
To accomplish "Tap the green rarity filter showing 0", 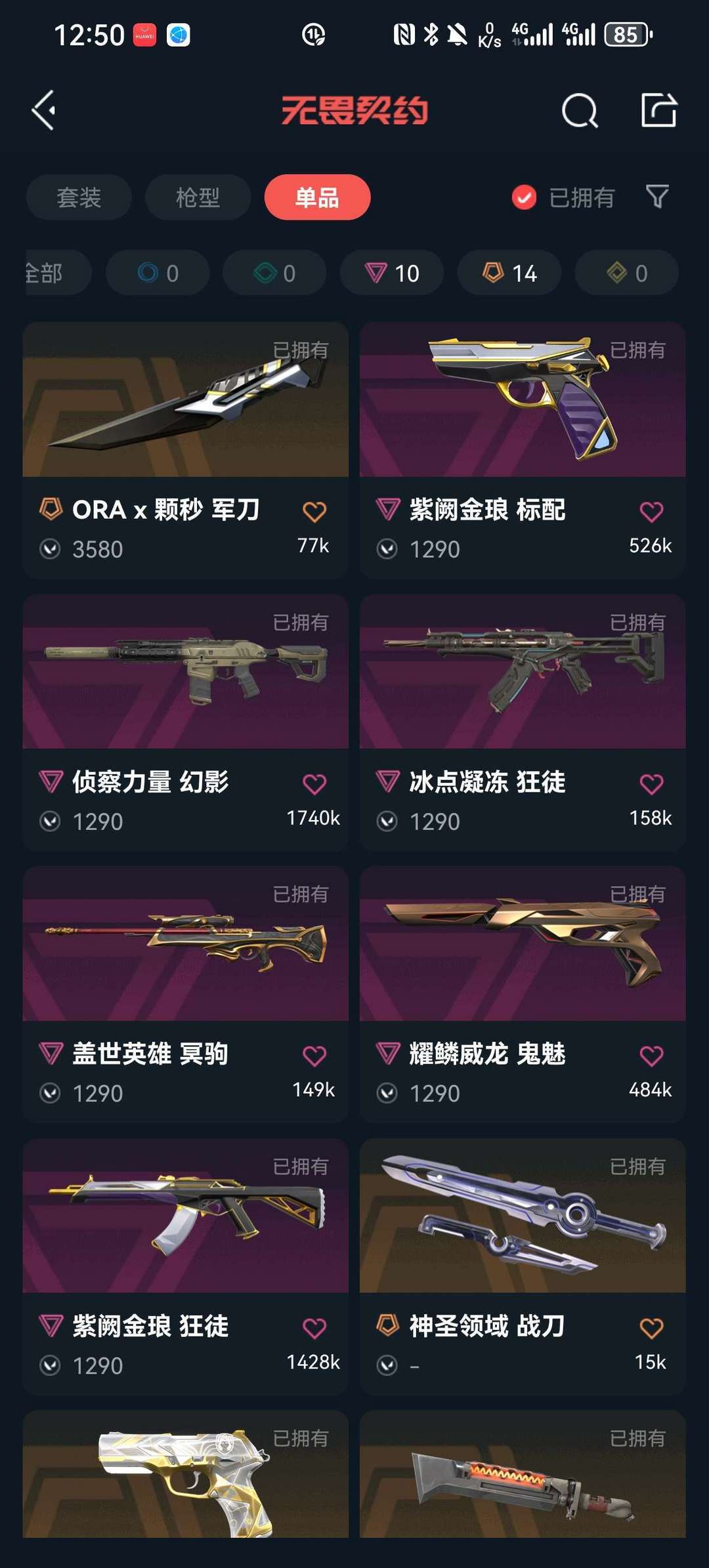I will (274, 273).
